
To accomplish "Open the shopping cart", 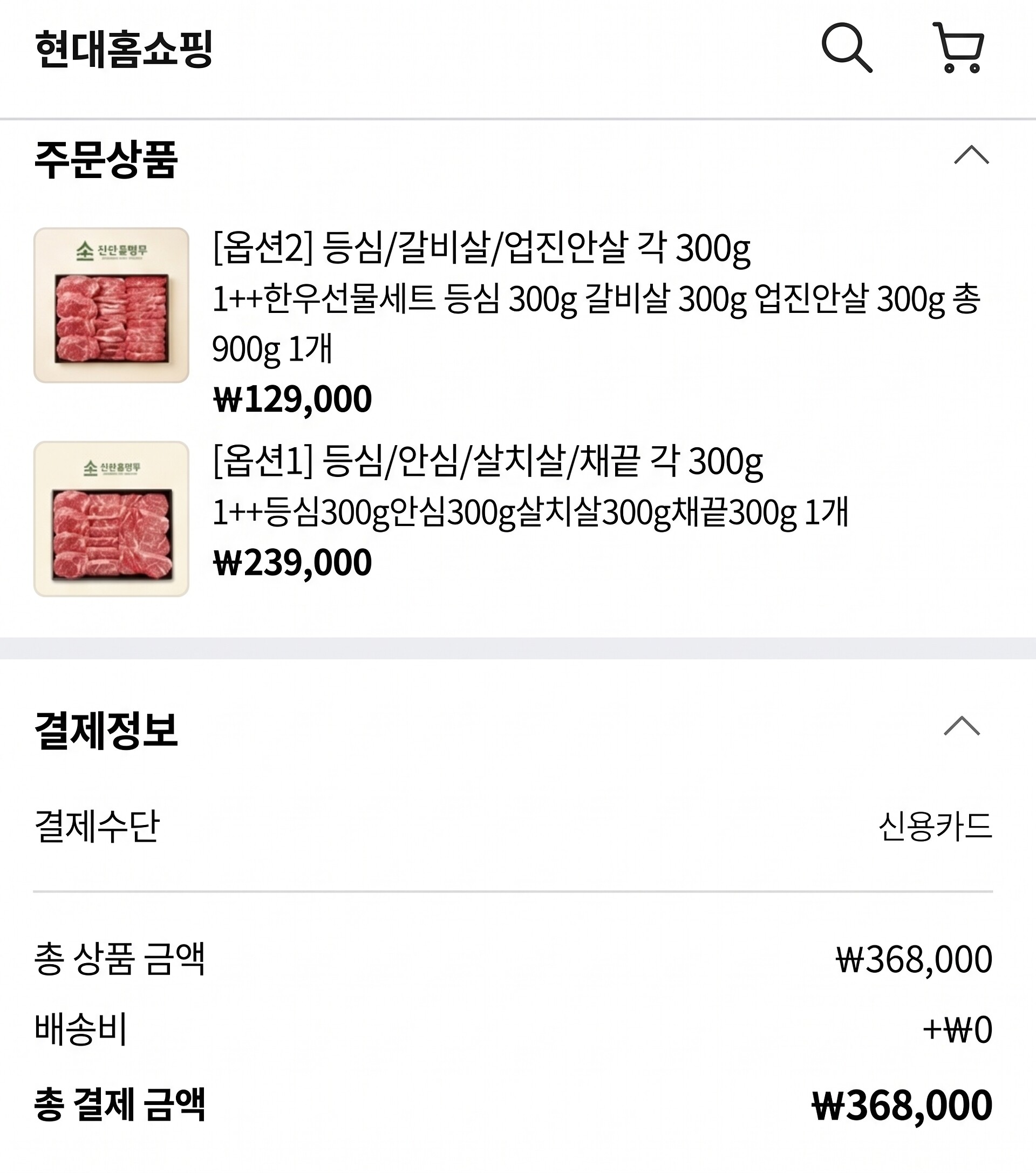I will [958, 48].
